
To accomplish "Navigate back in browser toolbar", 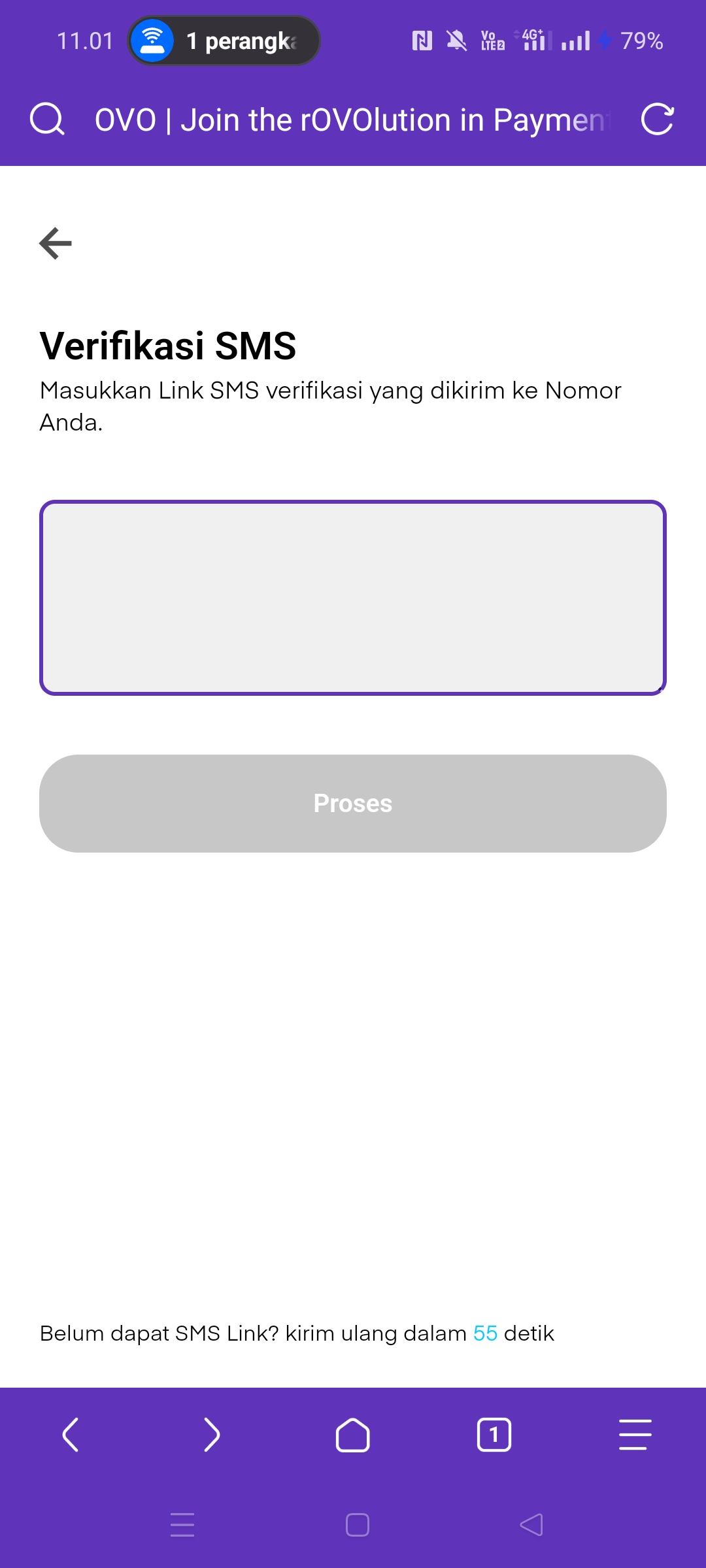I will tap(71, 1435).
